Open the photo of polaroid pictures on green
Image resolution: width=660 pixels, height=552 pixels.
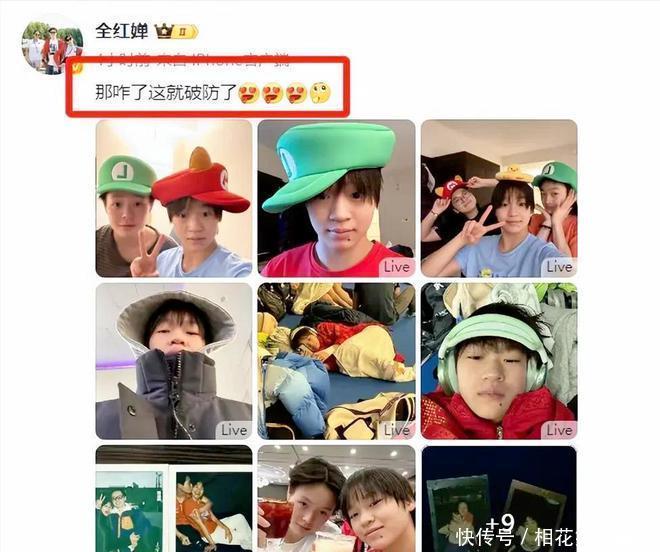(x=174, y=498)
